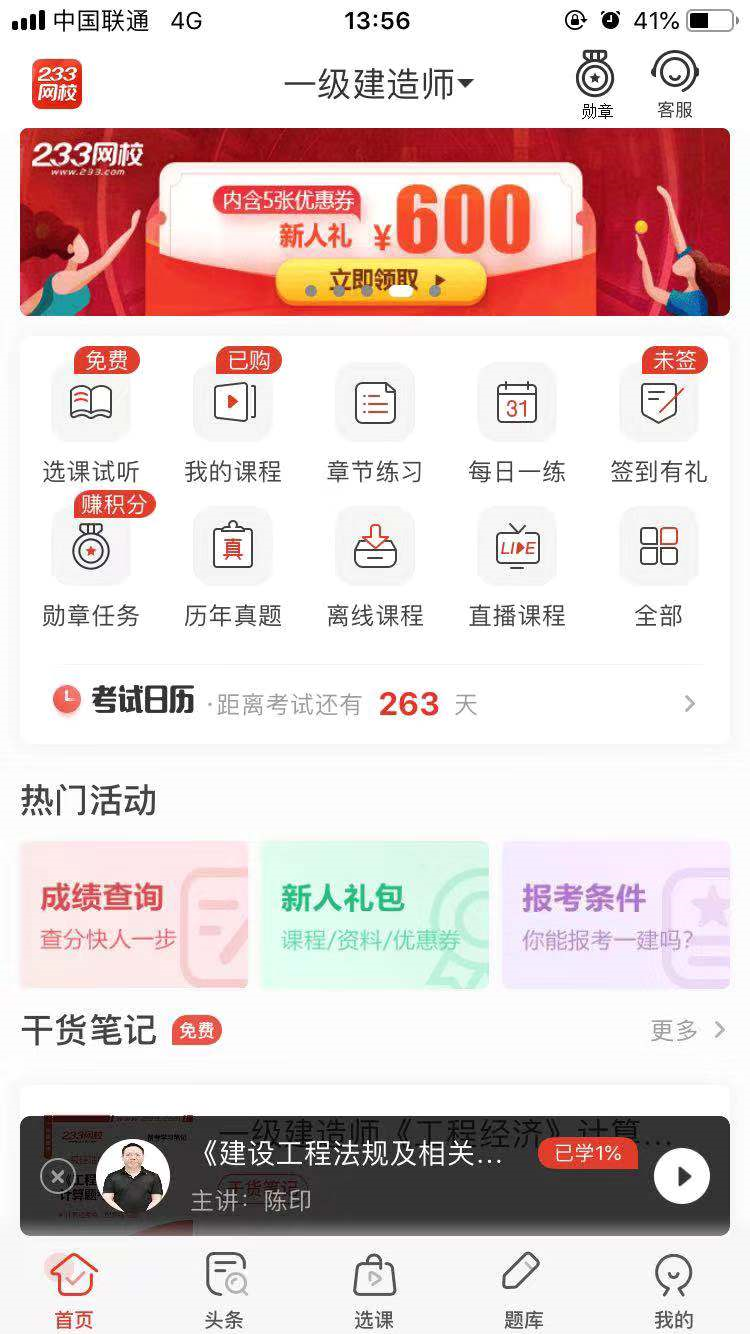Screen dimensions: 750x1334
Task: Open the 成绩查询 activity card
Action: coord(134,915)
